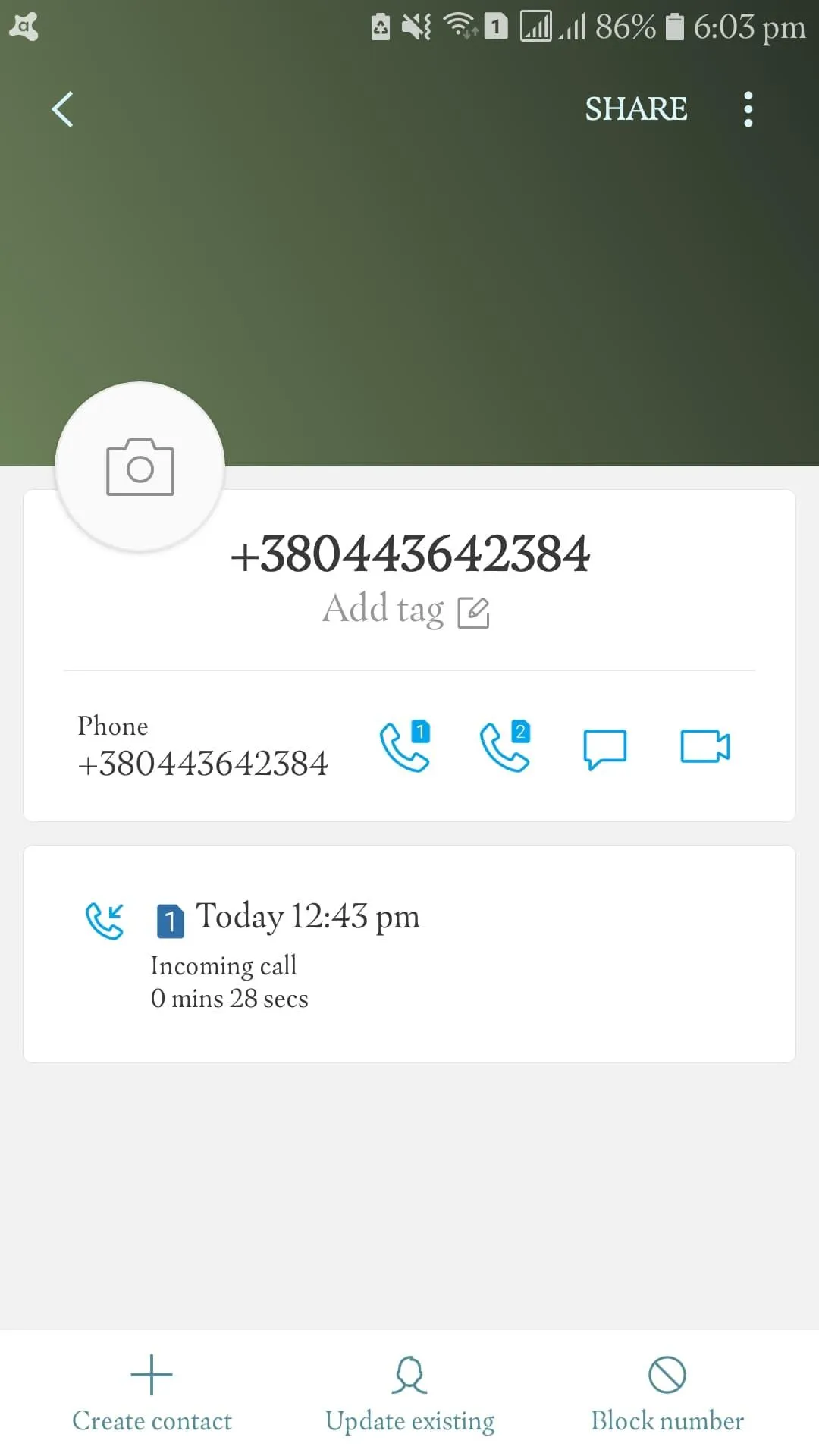Call the number using SIM 2

point(505,746)
